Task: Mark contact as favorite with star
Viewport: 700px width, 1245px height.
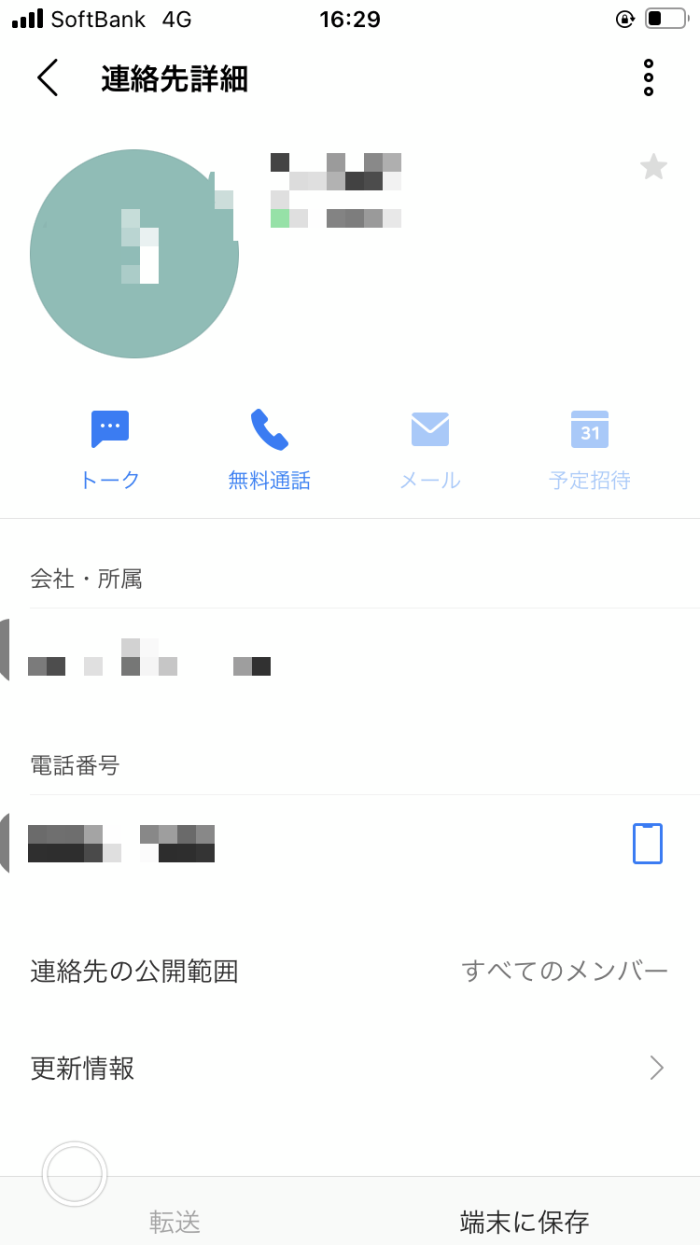Action: click(653, 167)
